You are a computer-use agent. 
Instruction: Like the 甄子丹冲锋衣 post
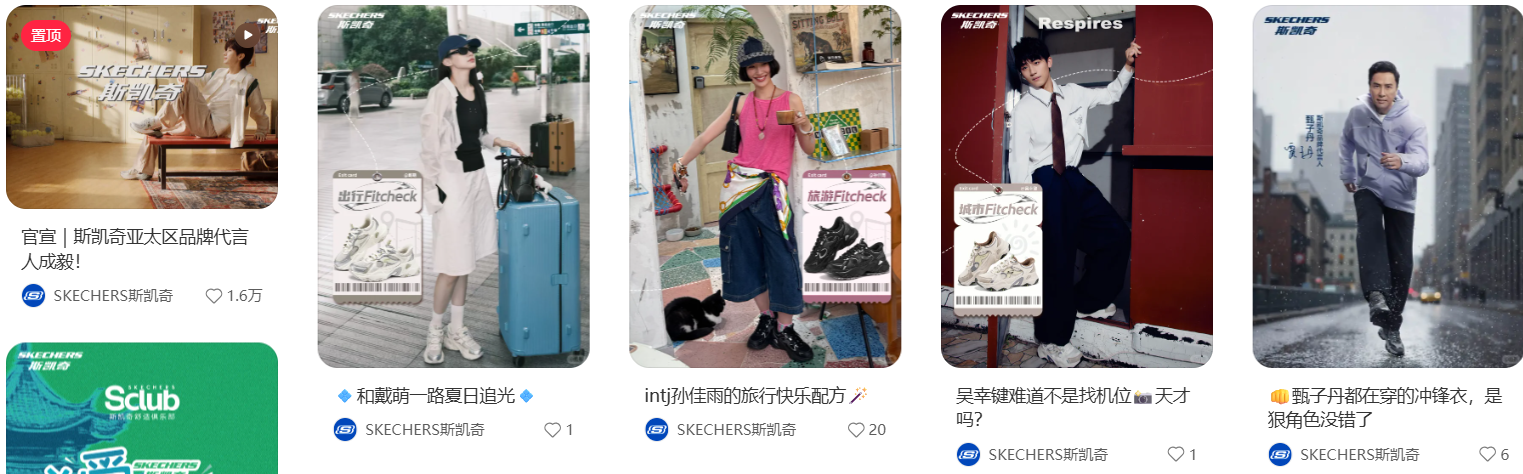tap(1488, 455)
